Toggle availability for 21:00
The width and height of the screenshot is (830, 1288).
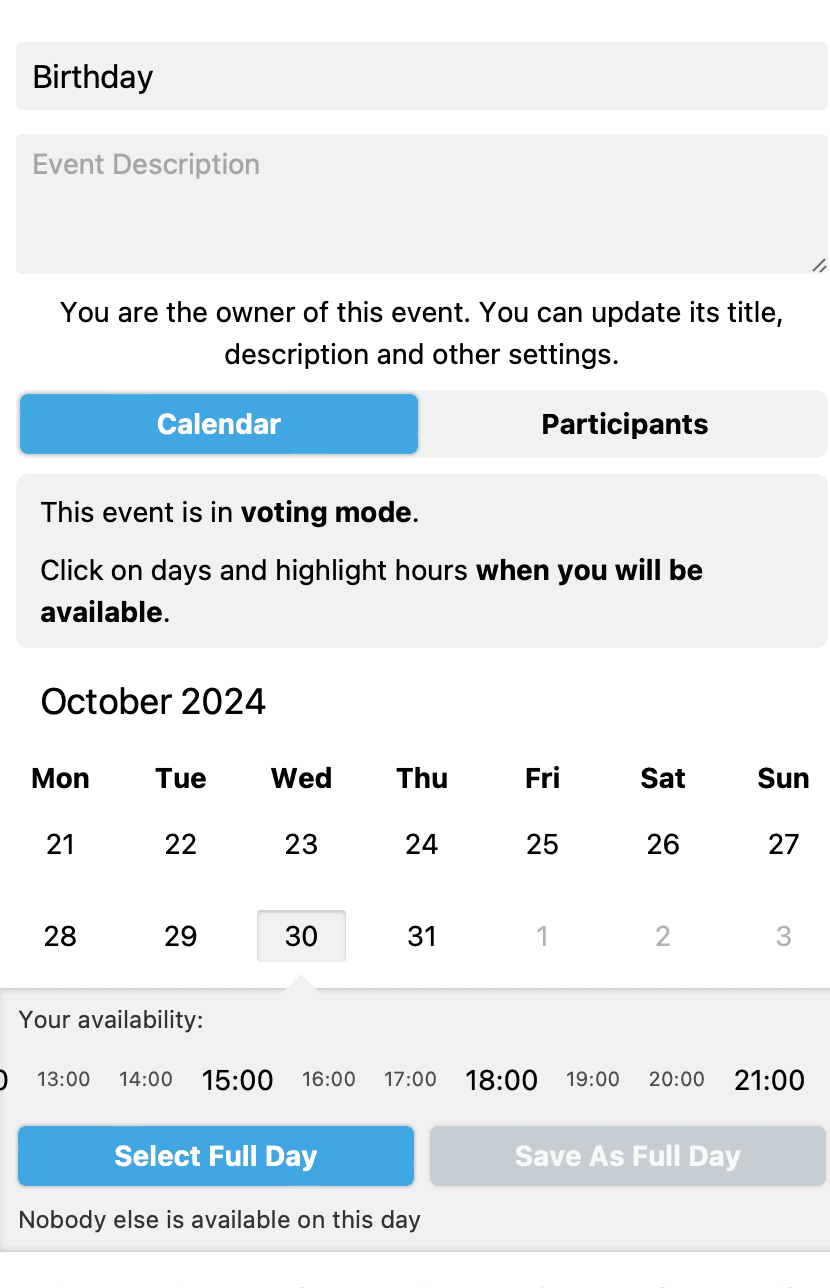(x=769, y=1080)
